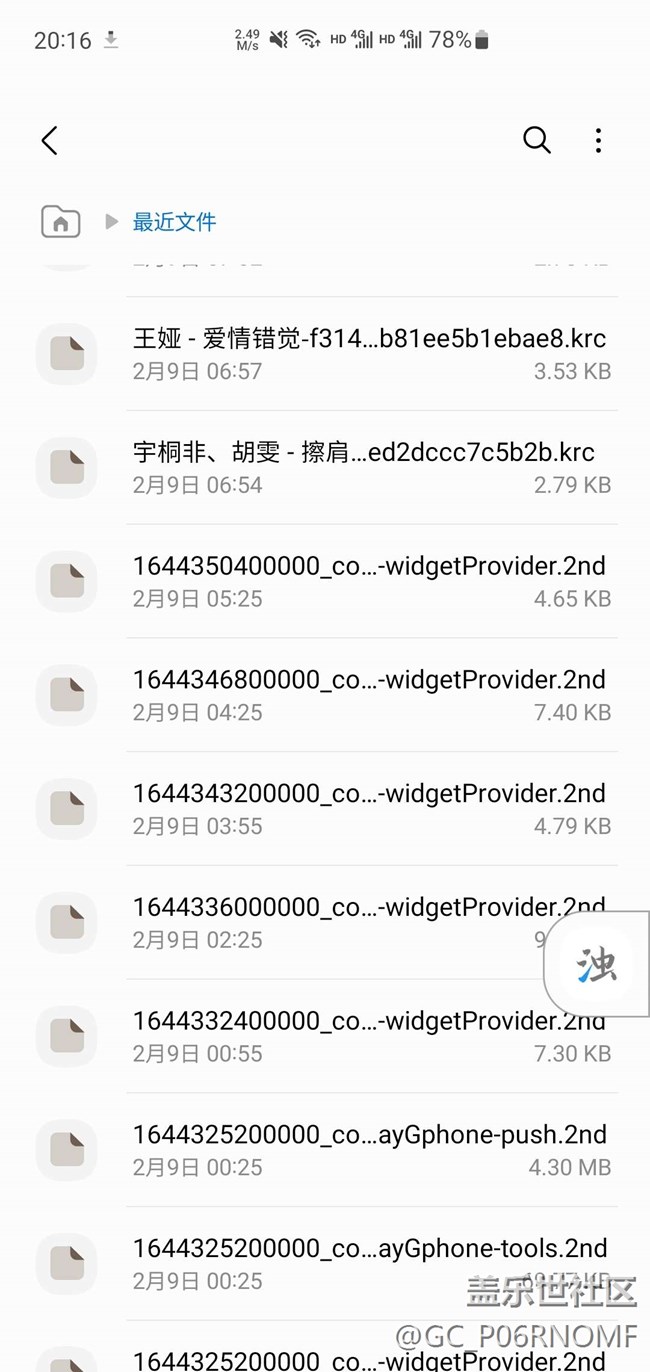Open file 1644332400000 widgetProvider.2nd
This screenshot has width=650, height=1372.
325,1037
